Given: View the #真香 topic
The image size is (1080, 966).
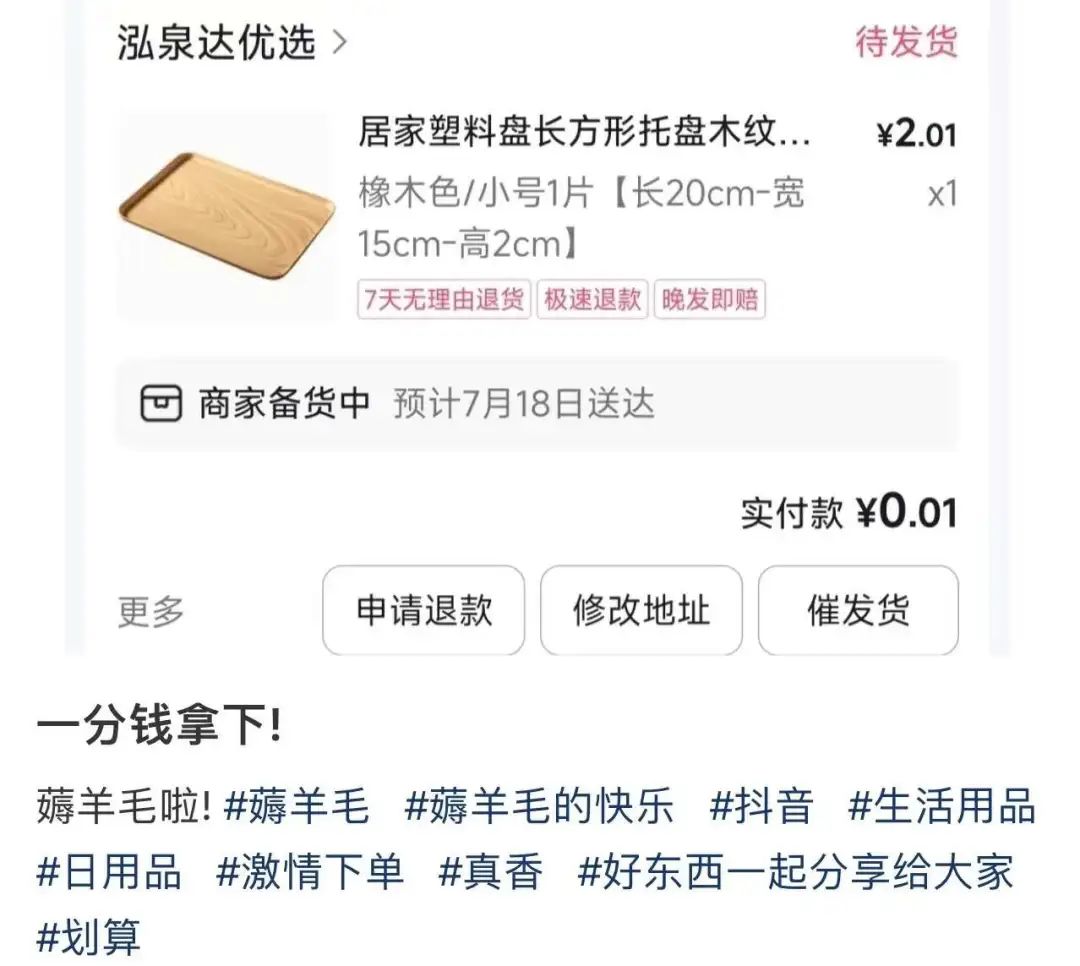Looking at the screenshot, I should [x=491, y=872].
